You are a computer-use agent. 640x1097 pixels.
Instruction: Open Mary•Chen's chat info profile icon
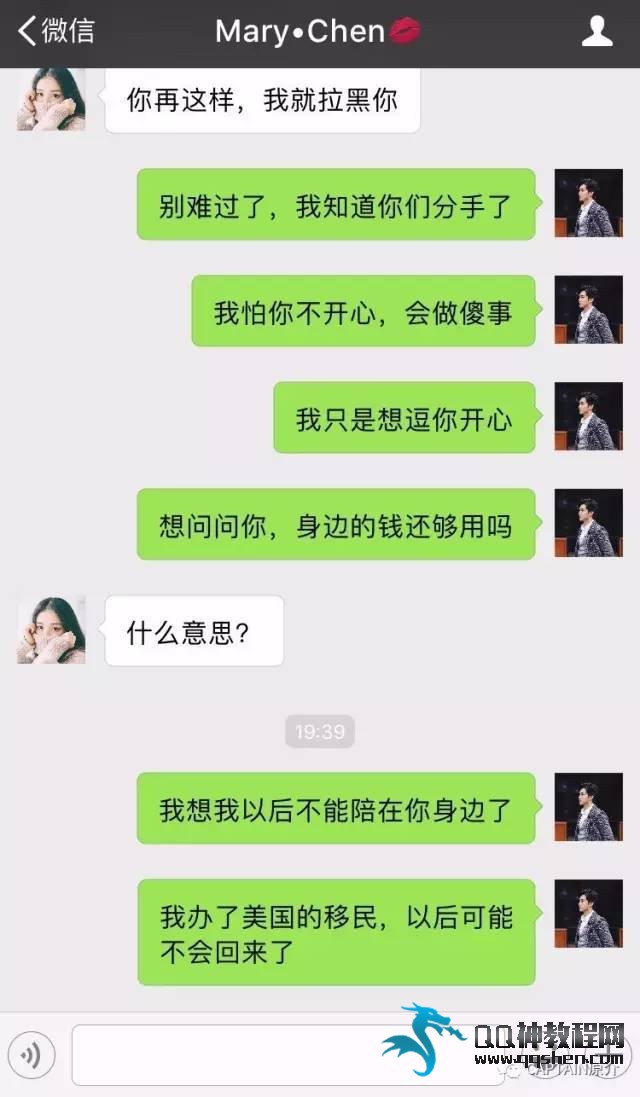[x=597, y=31]
